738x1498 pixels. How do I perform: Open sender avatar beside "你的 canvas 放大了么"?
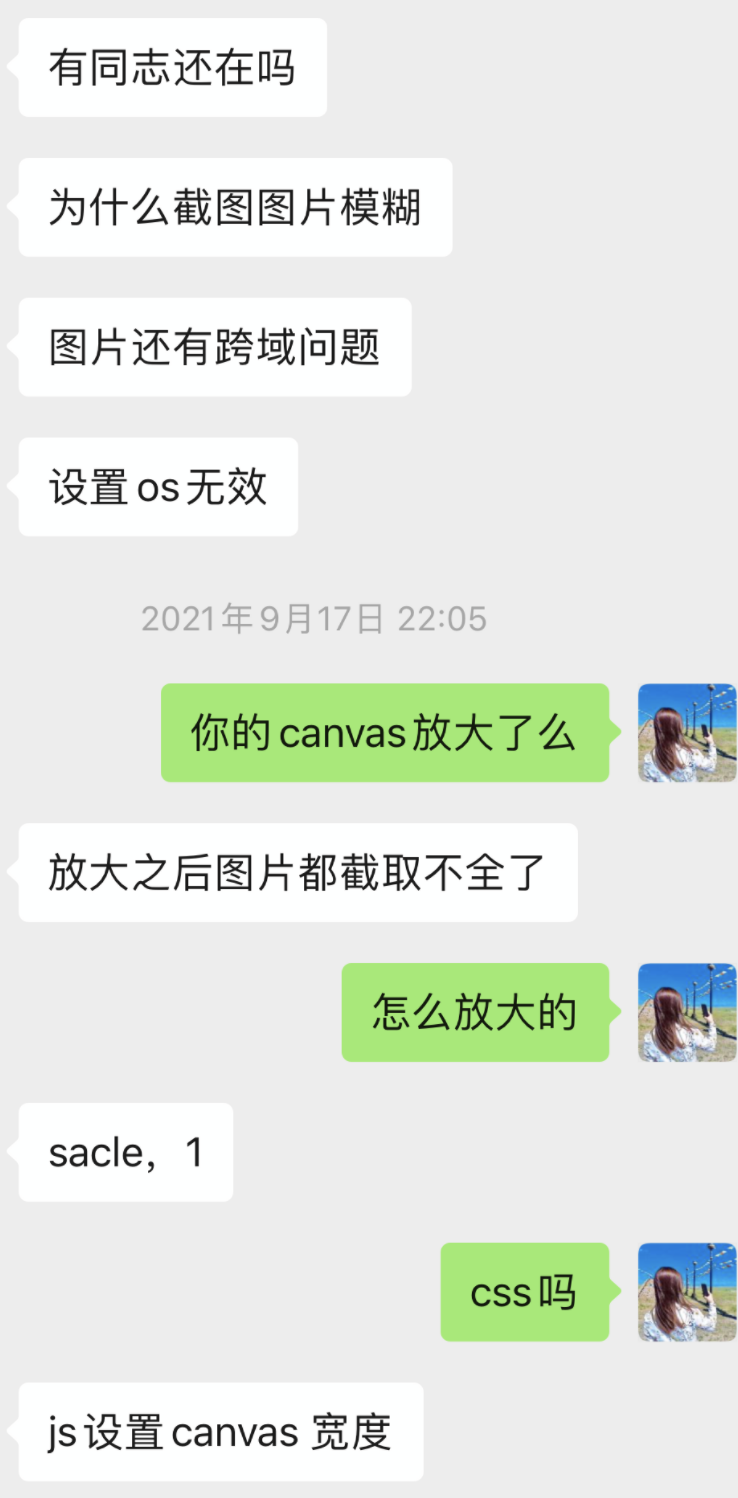pyautogui.click(x=687, y=733)
